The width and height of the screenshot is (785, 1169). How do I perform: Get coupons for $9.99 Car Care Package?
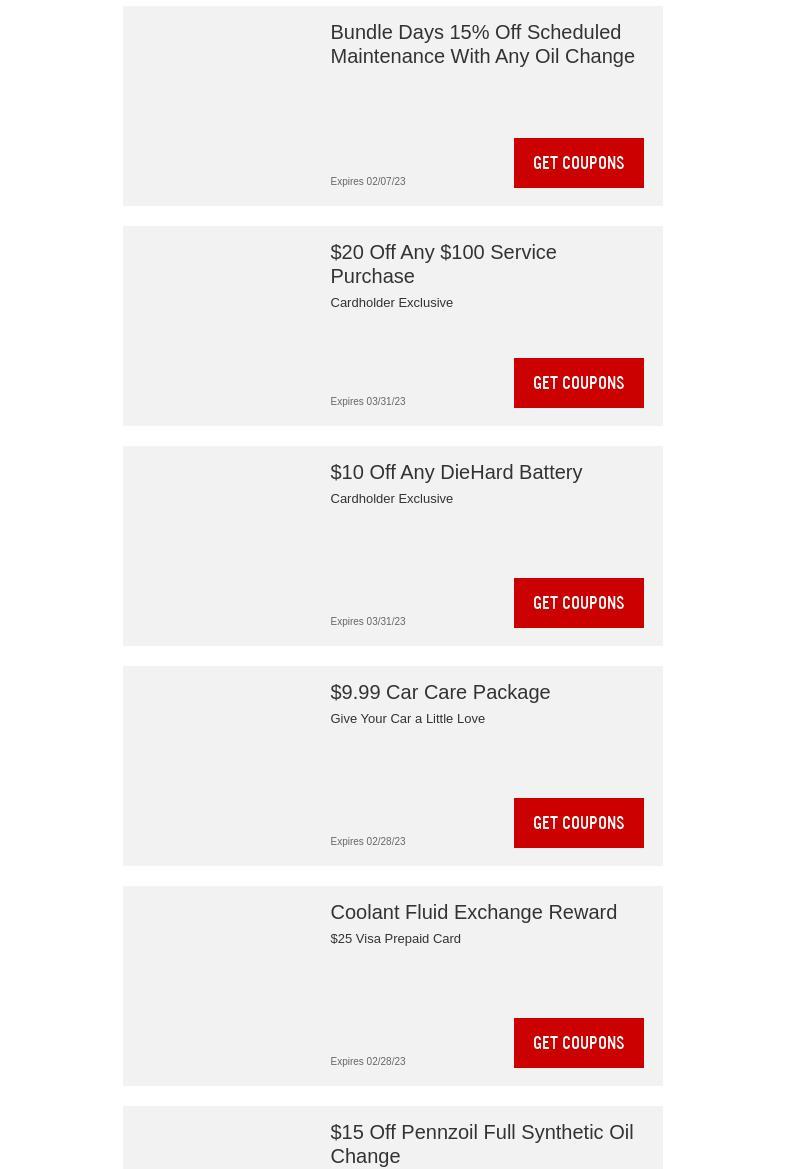click(578, 822)
